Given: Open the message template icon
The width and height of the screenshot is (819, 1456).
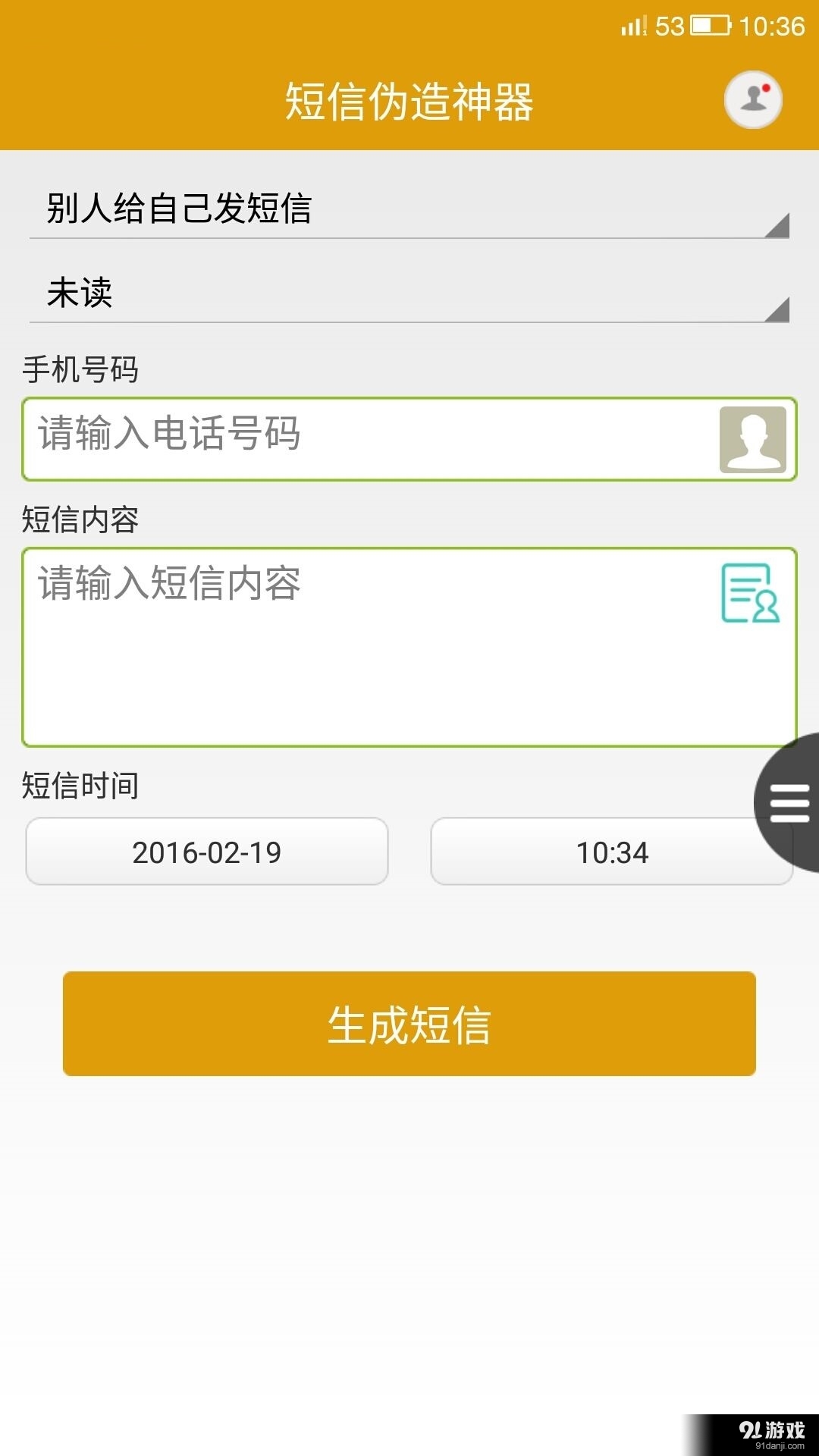Looking at the screenshot, I should [750, 594].
